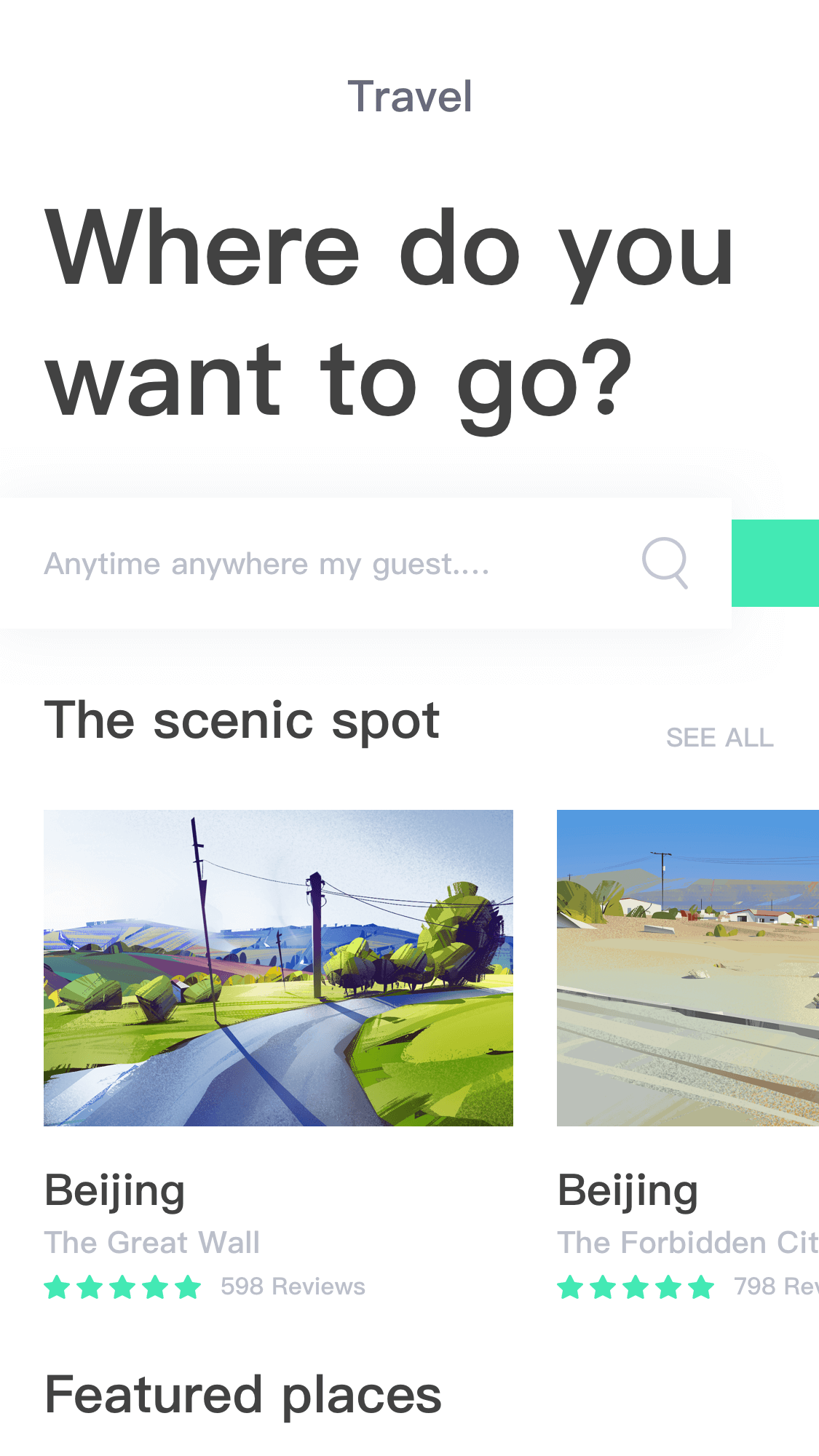Tap the magnifying glass search icon
The width and height of the screenshot is (819, 1456).
tap(665, 562)
